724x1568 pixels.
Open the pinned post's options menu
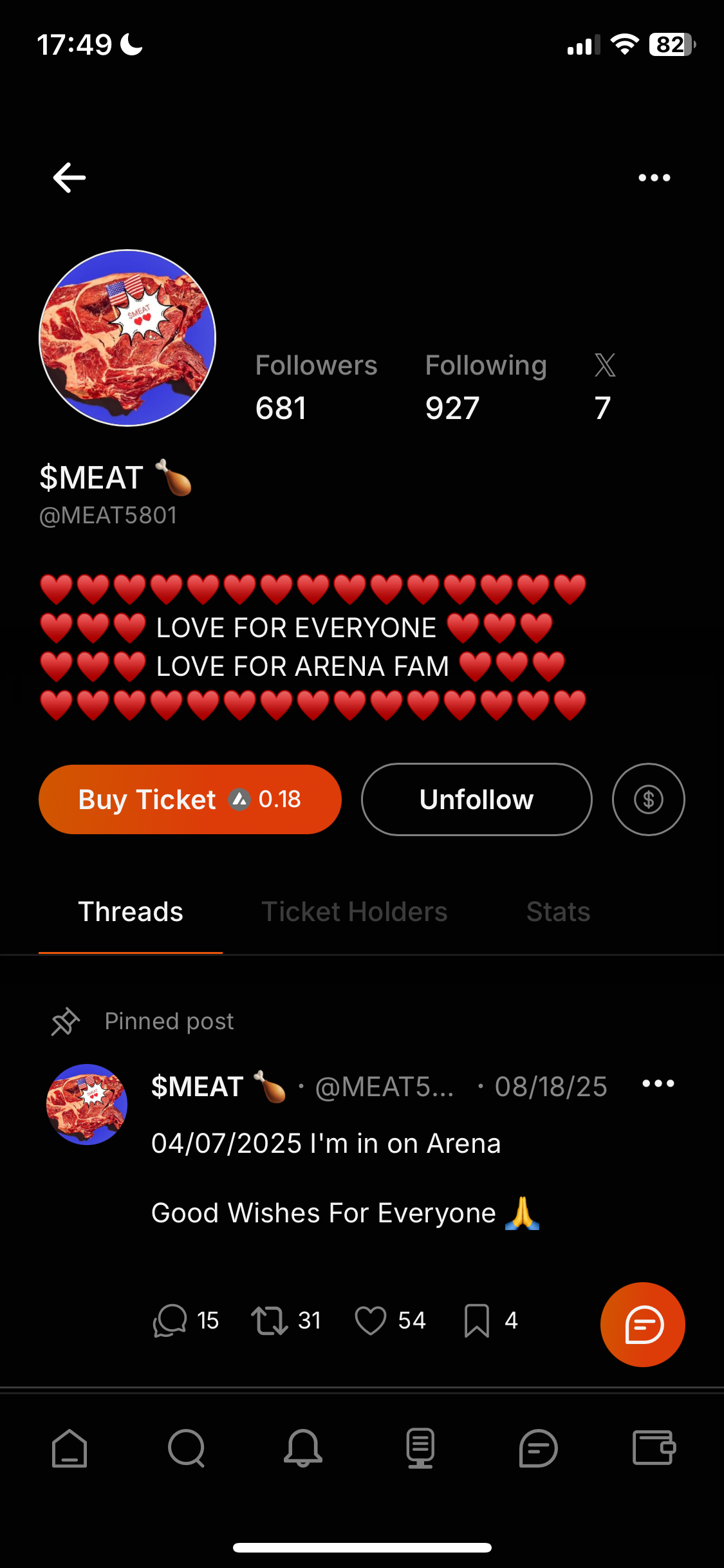pos(658,1084)
